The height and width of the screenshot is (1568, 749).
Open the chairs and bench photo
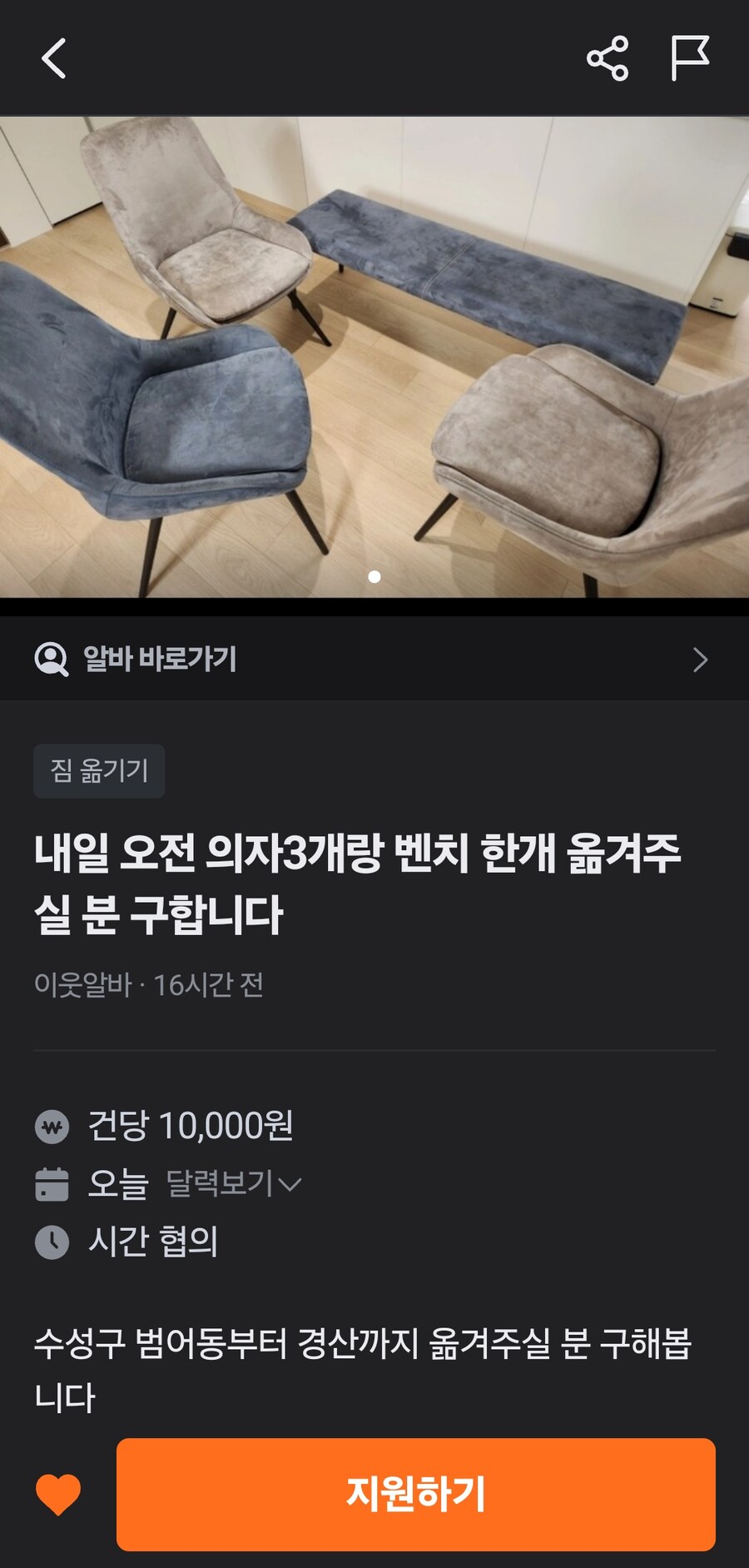click(x=374, y=356)
